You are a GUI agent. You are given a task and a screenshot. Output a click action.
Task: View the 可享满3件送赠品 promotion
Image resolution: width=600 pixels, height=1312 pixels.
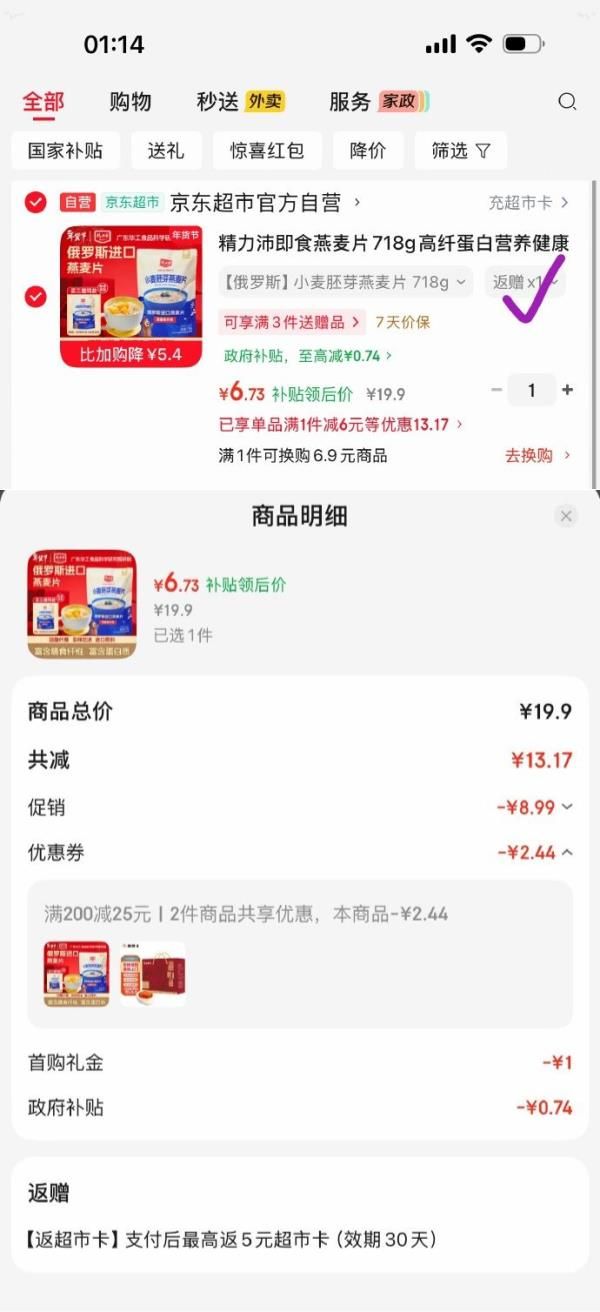(x=291, y=322)
